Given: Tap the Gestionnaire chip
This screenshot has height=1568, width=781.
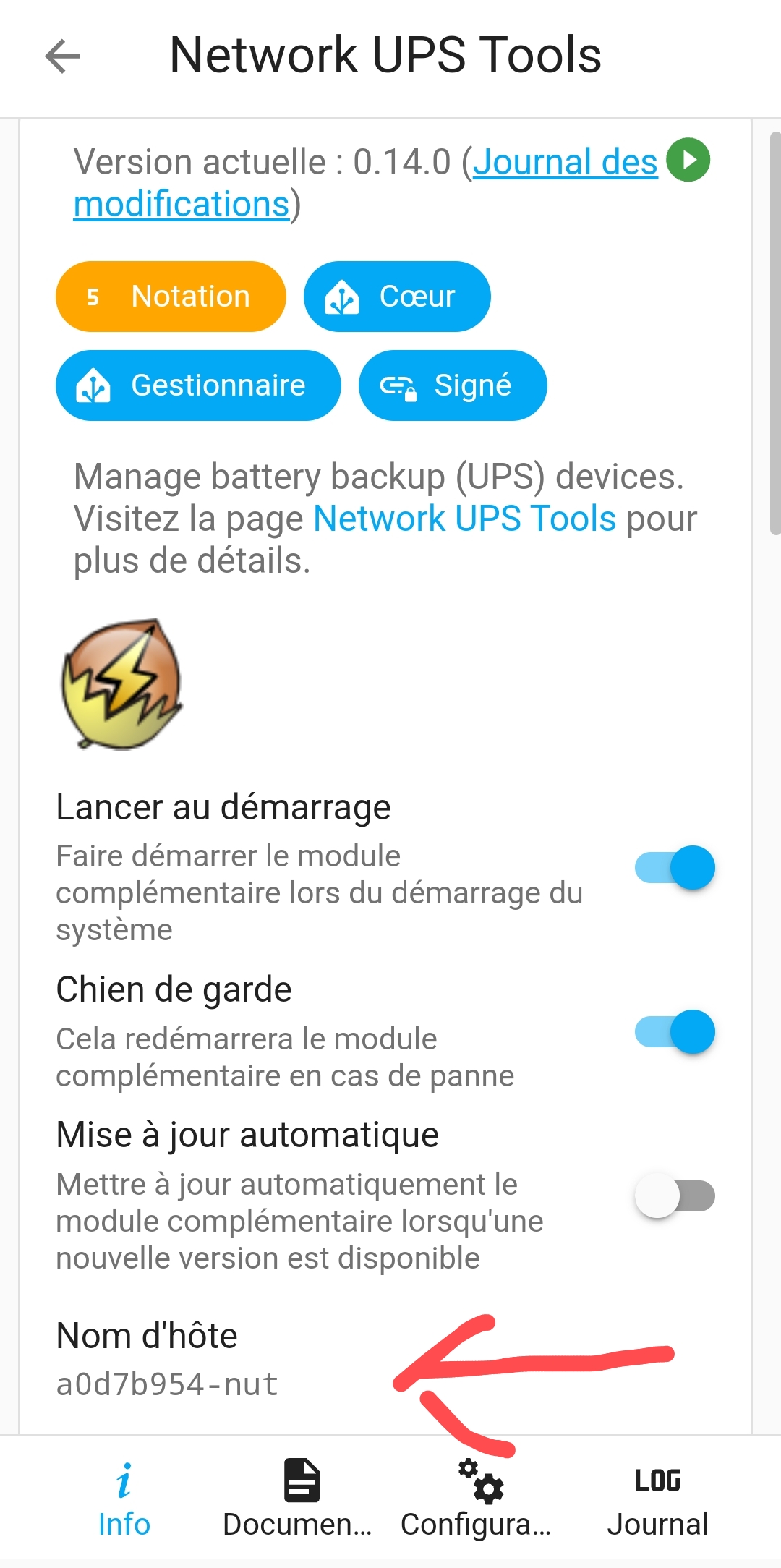Looking at the screenshot, I should coord(198,385).
